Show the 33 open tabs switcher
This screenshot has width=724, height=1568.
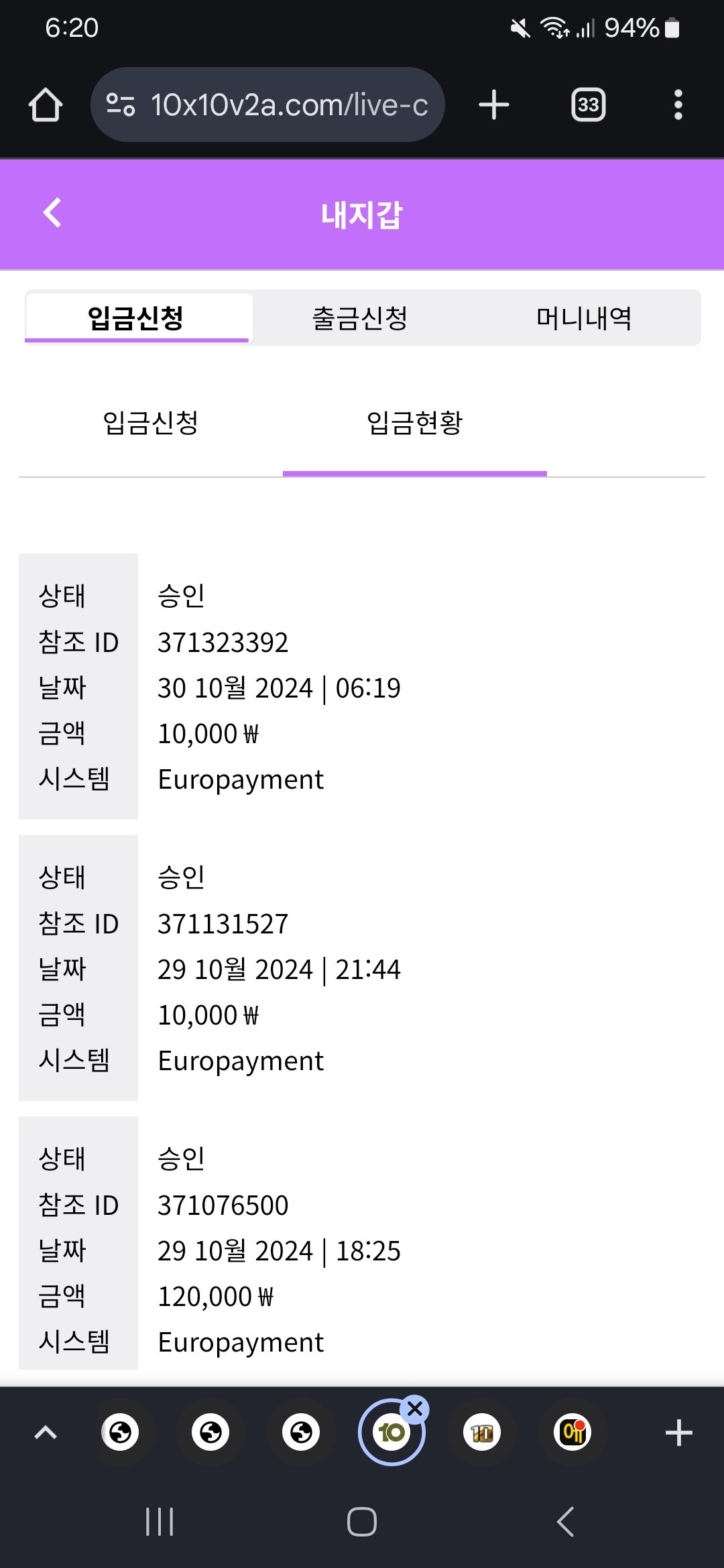coord(588,105)
